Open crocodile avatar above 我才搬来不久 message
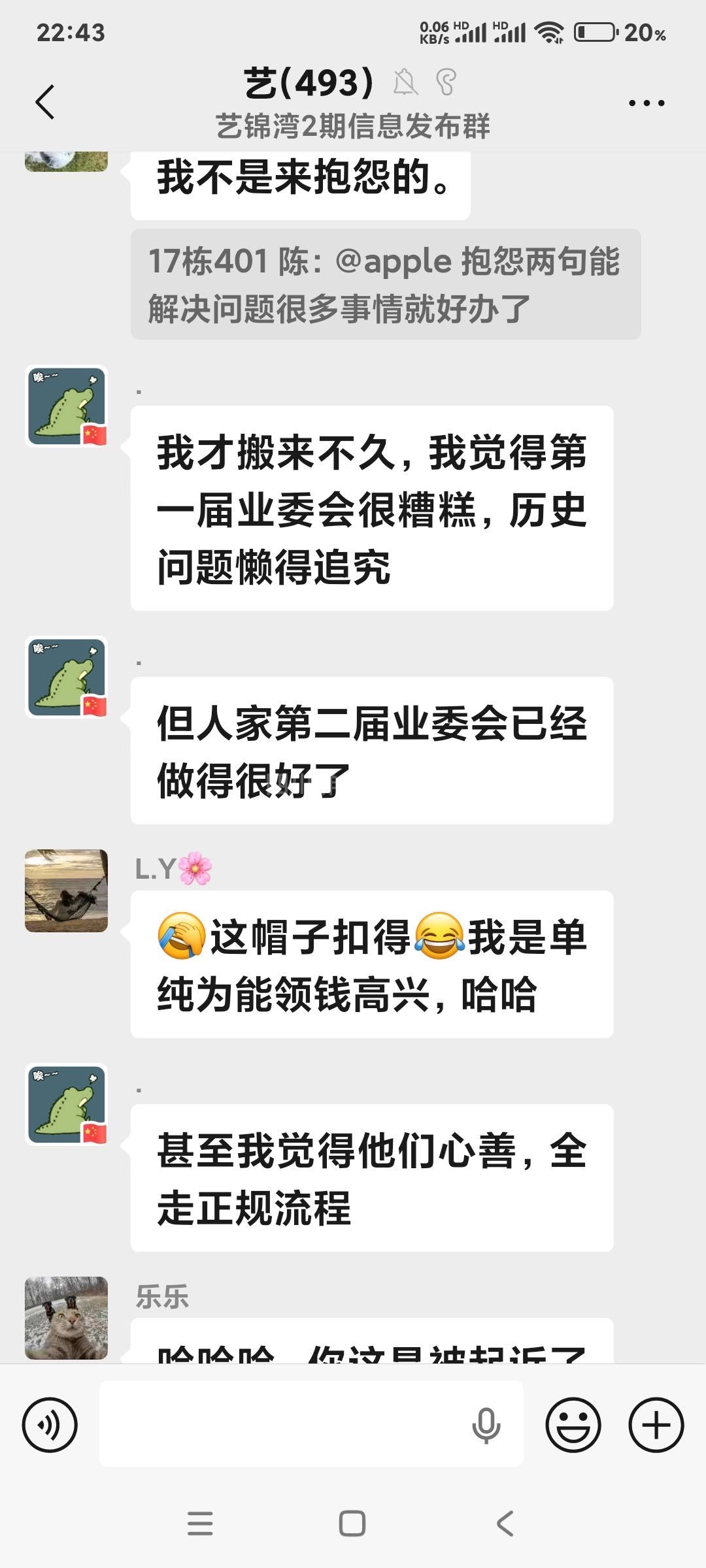706x1568 pixels. pos(66,406)
